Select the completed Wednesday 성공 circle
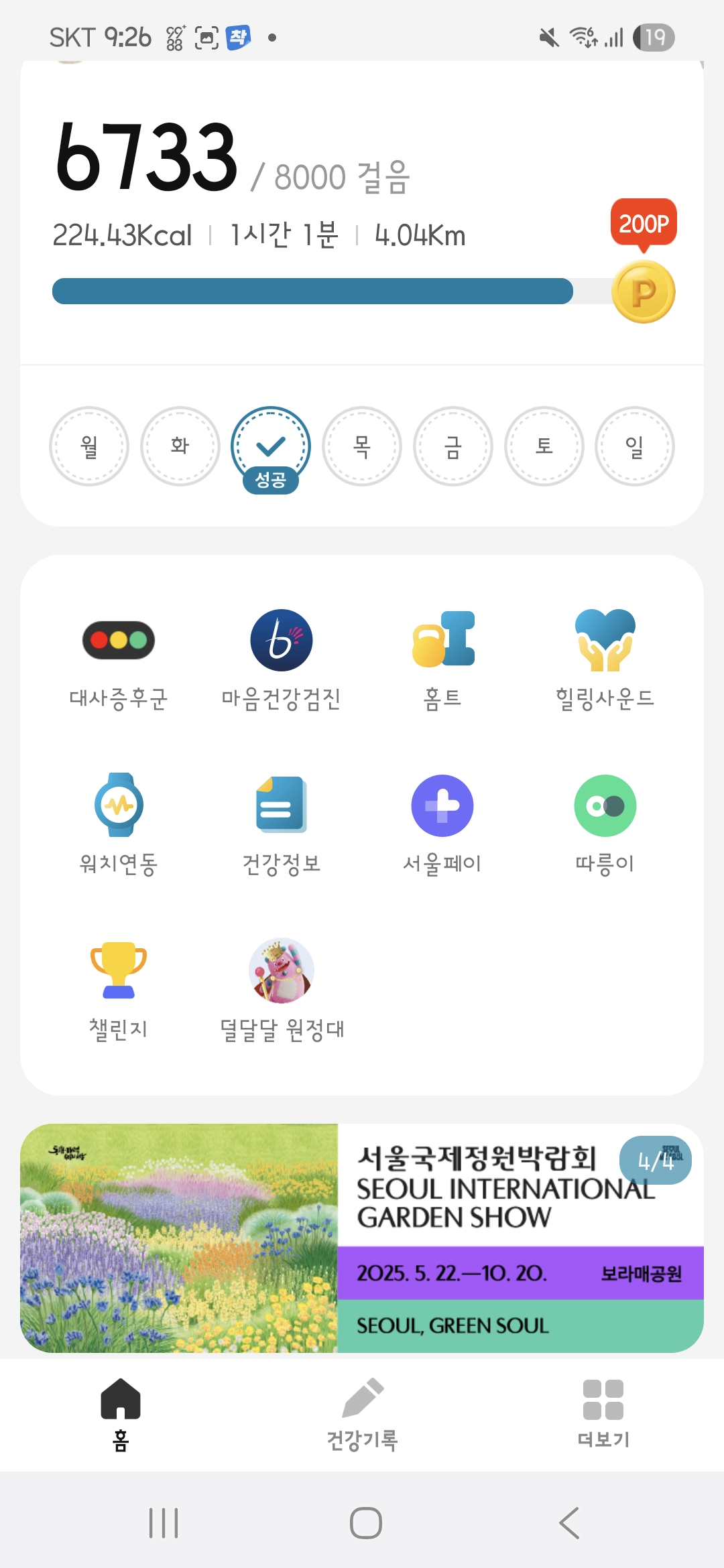This screenshot has height=1568, width=724. 271,446
